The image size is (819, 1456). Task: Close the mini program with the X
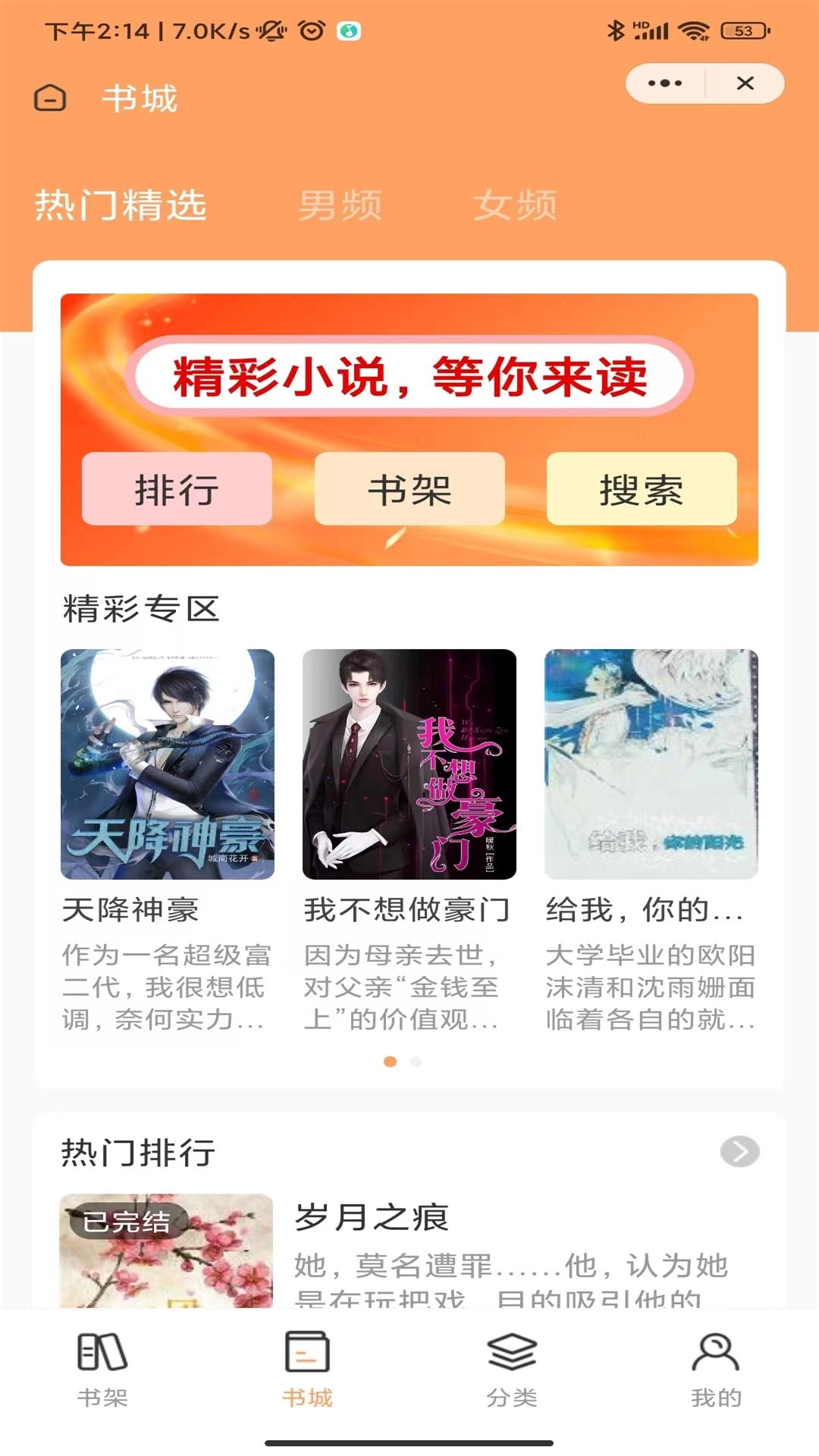tap(746, 83)
